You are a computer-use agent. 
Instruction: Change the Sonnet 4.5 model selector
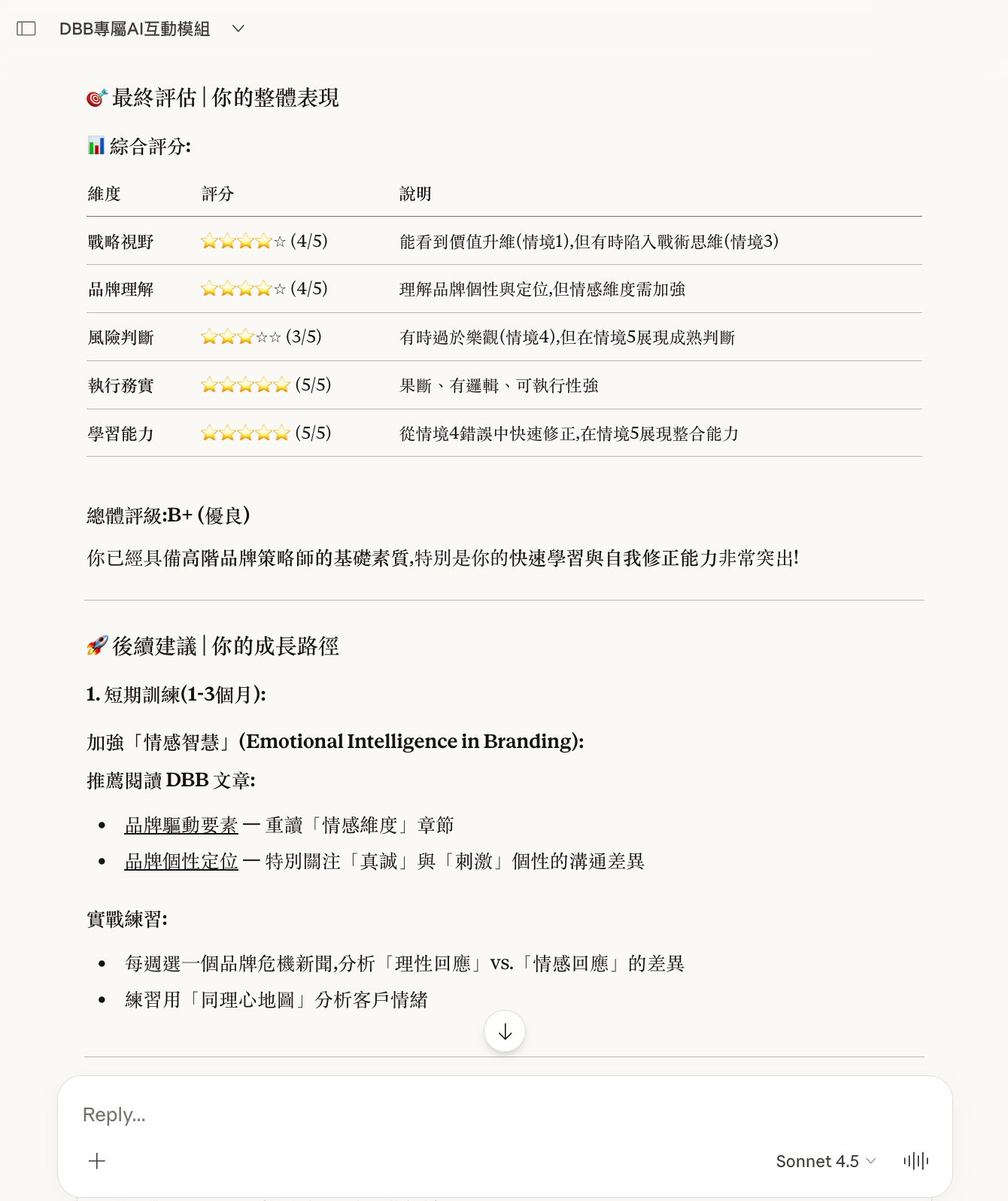[x=826, y=1161]
